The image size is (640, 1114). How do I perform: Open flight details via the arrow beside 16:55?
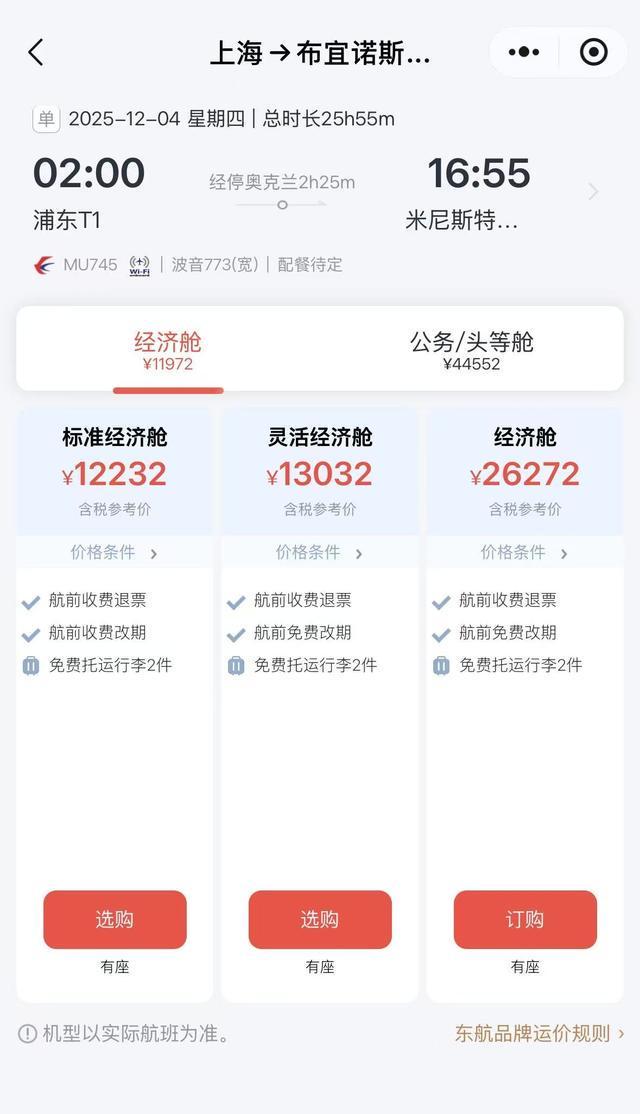[593, 191]
